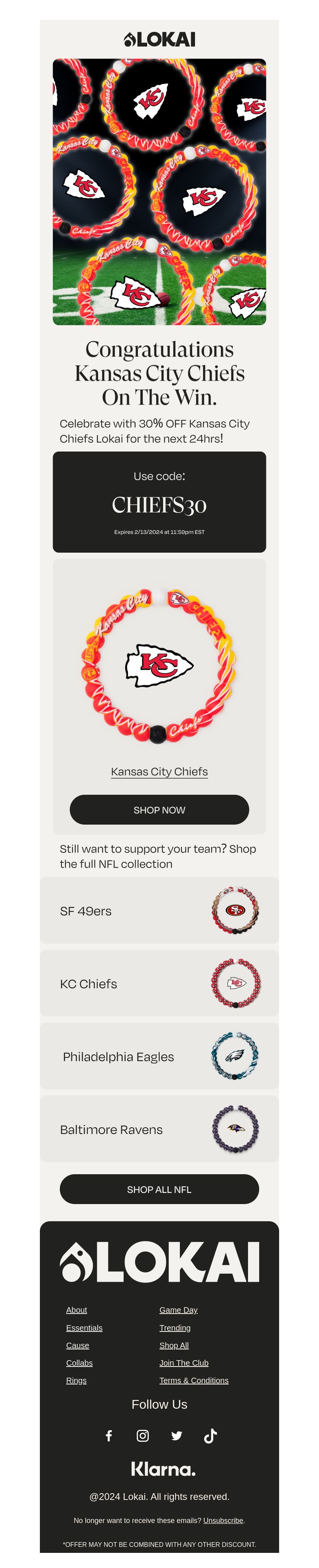The image size is (319, 1568).
Task: Go to the Essentials link
Action: [x=84, y=1328]
